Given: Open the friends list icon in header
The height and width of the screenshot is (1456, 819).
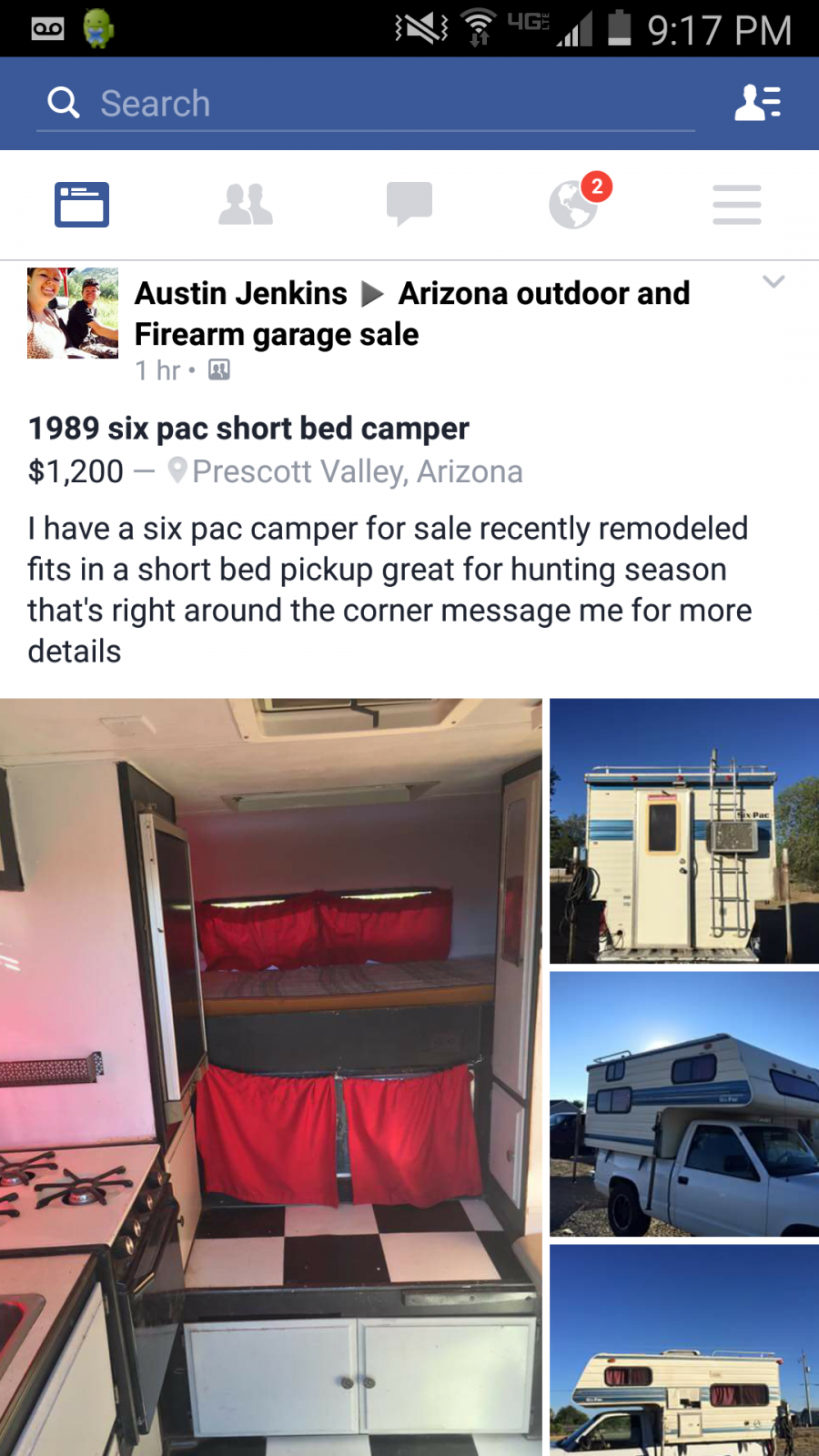Looking at the screenshot, I should pyautogui.click(x=758, y=103).
